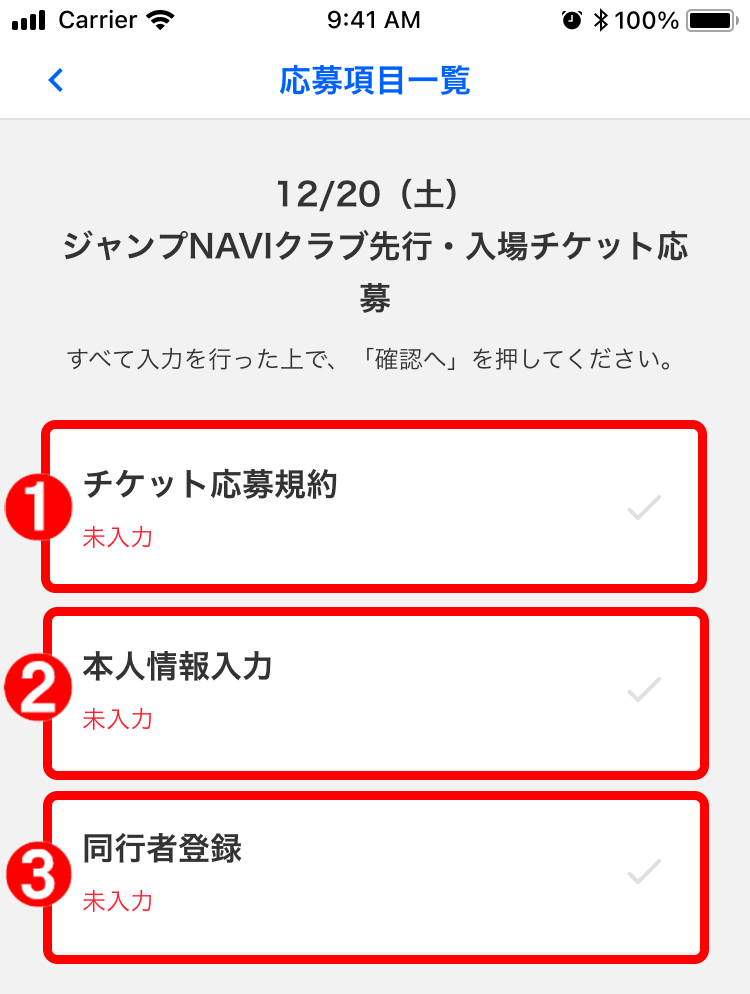Open 本人情報入力 item
Screen dimensions: 750x994
[375, 689]
